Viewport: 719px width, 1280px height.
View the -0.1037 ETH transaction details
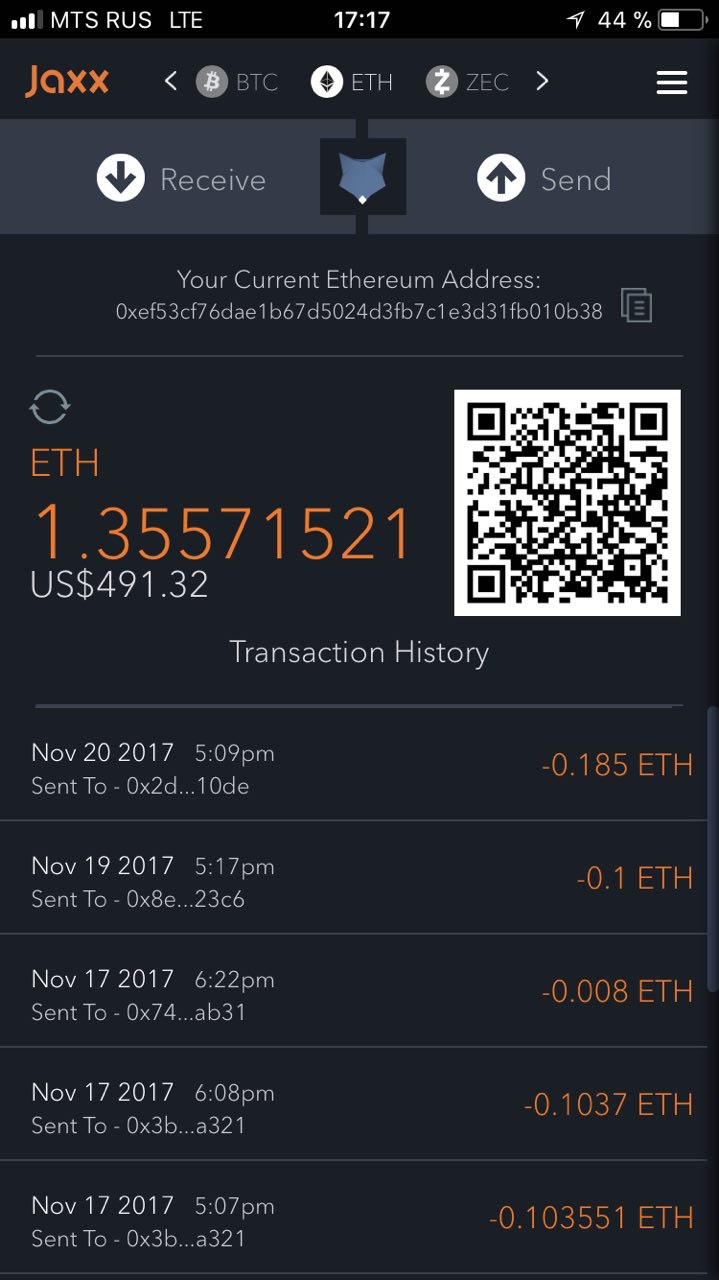coord(359,1104)
